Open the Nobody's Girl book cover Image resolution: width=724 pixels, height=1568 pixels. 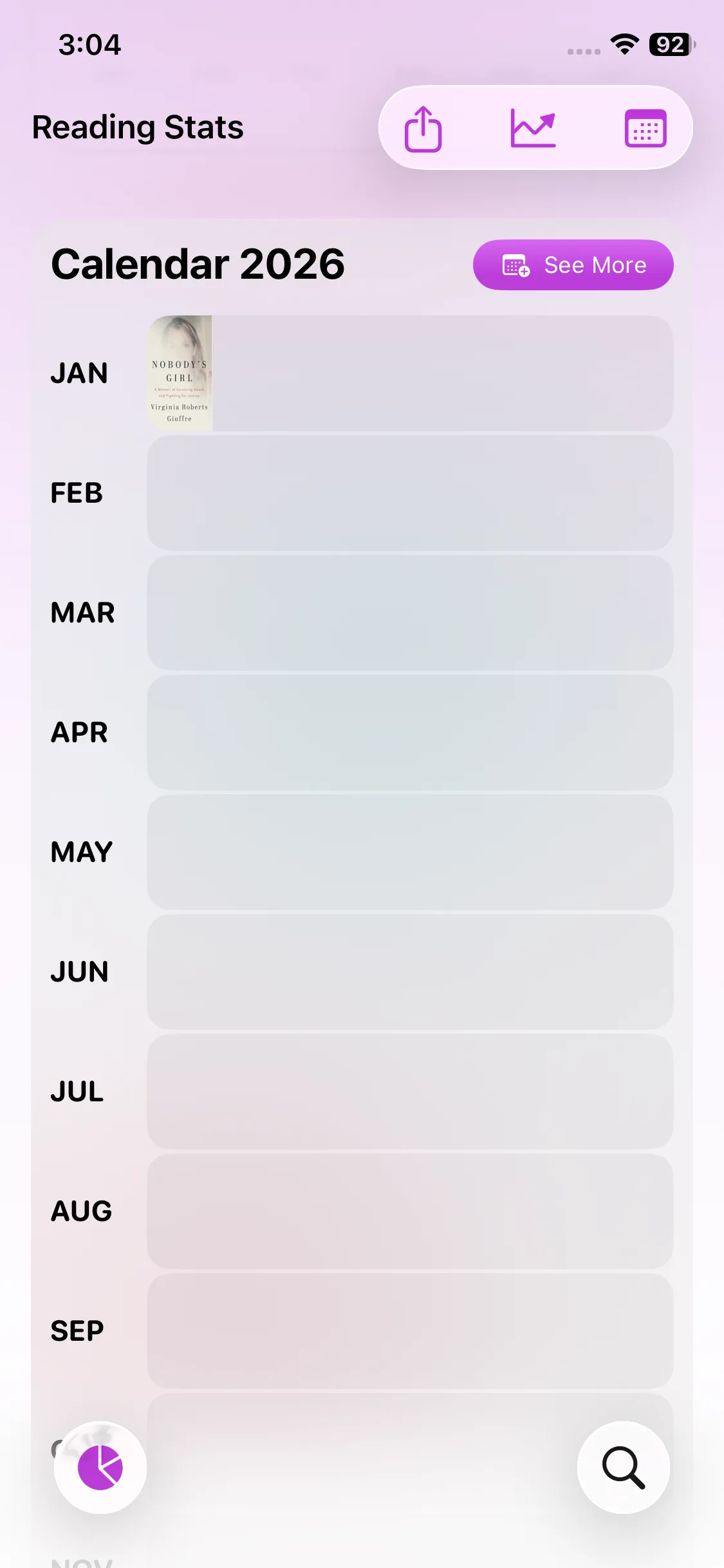pyautogui.click(x=180, y=373)
